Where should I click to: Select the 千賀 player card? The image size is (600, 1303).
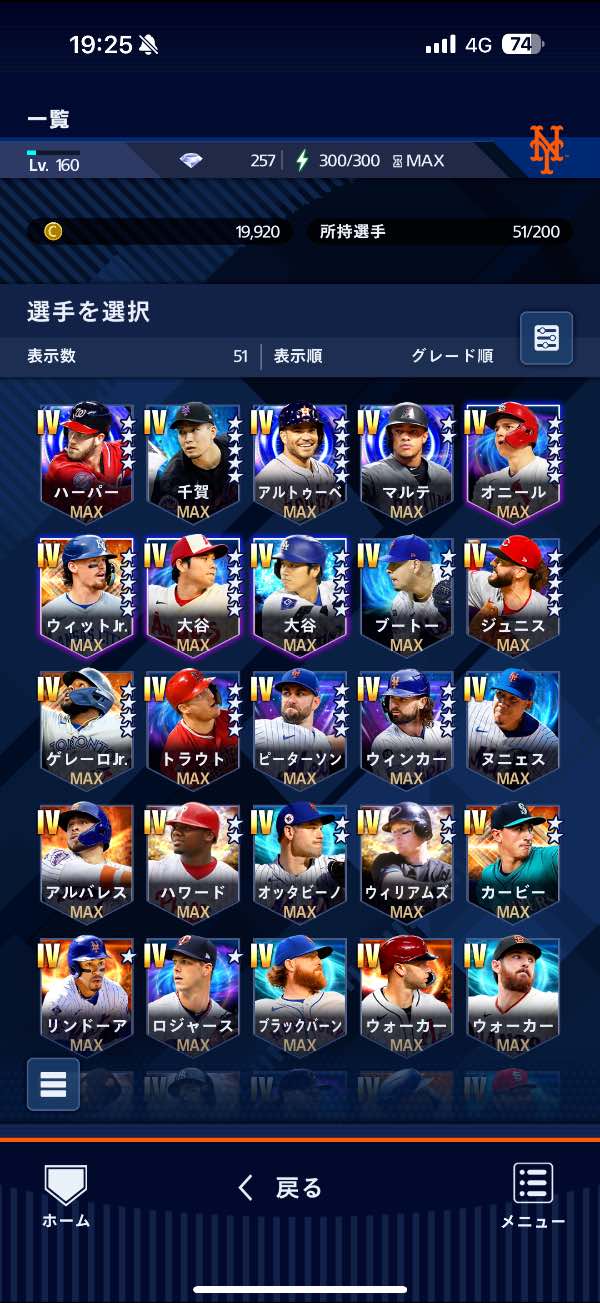(193, 462)
